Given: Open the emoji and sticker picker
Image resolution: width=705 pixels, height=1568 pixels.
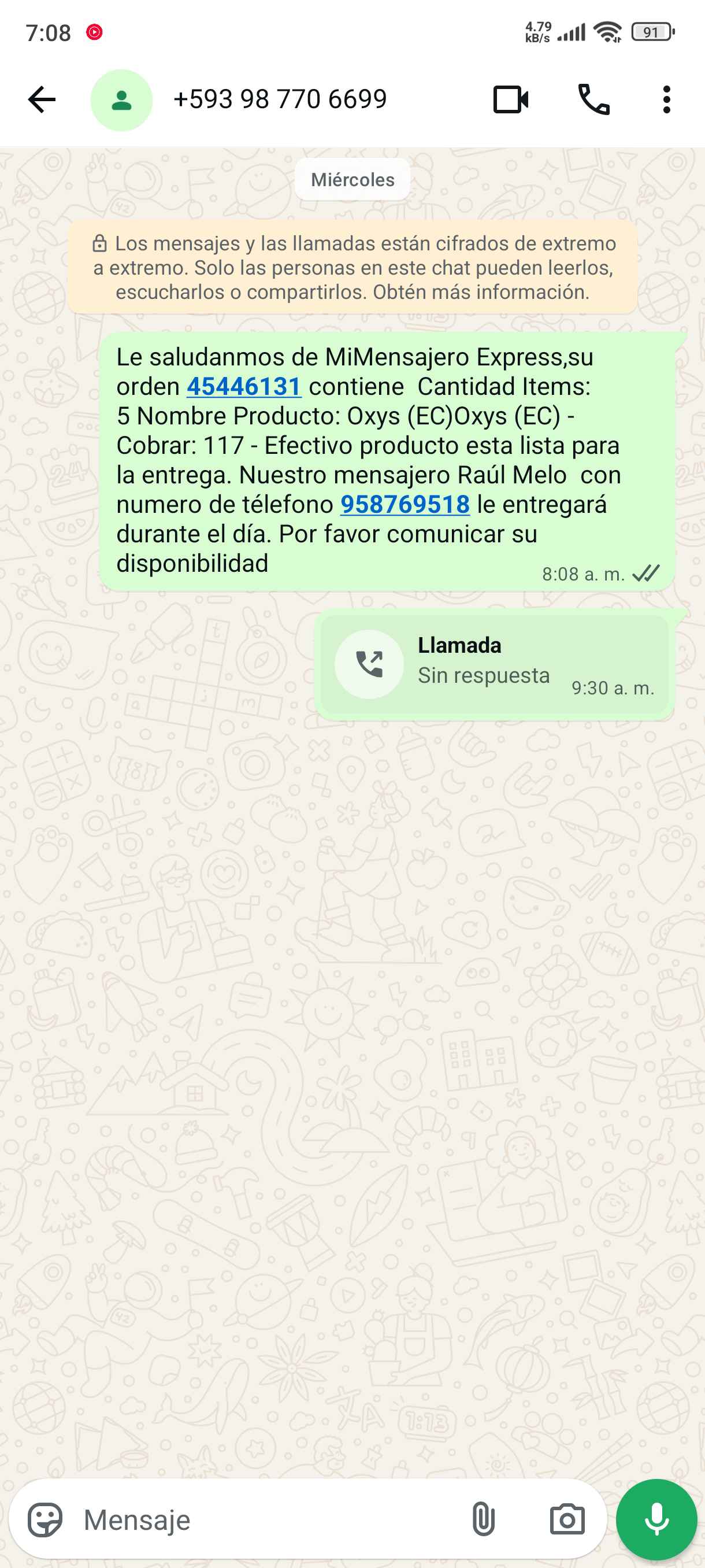Looking at the screenshot, I should [x=45, y=1520].
